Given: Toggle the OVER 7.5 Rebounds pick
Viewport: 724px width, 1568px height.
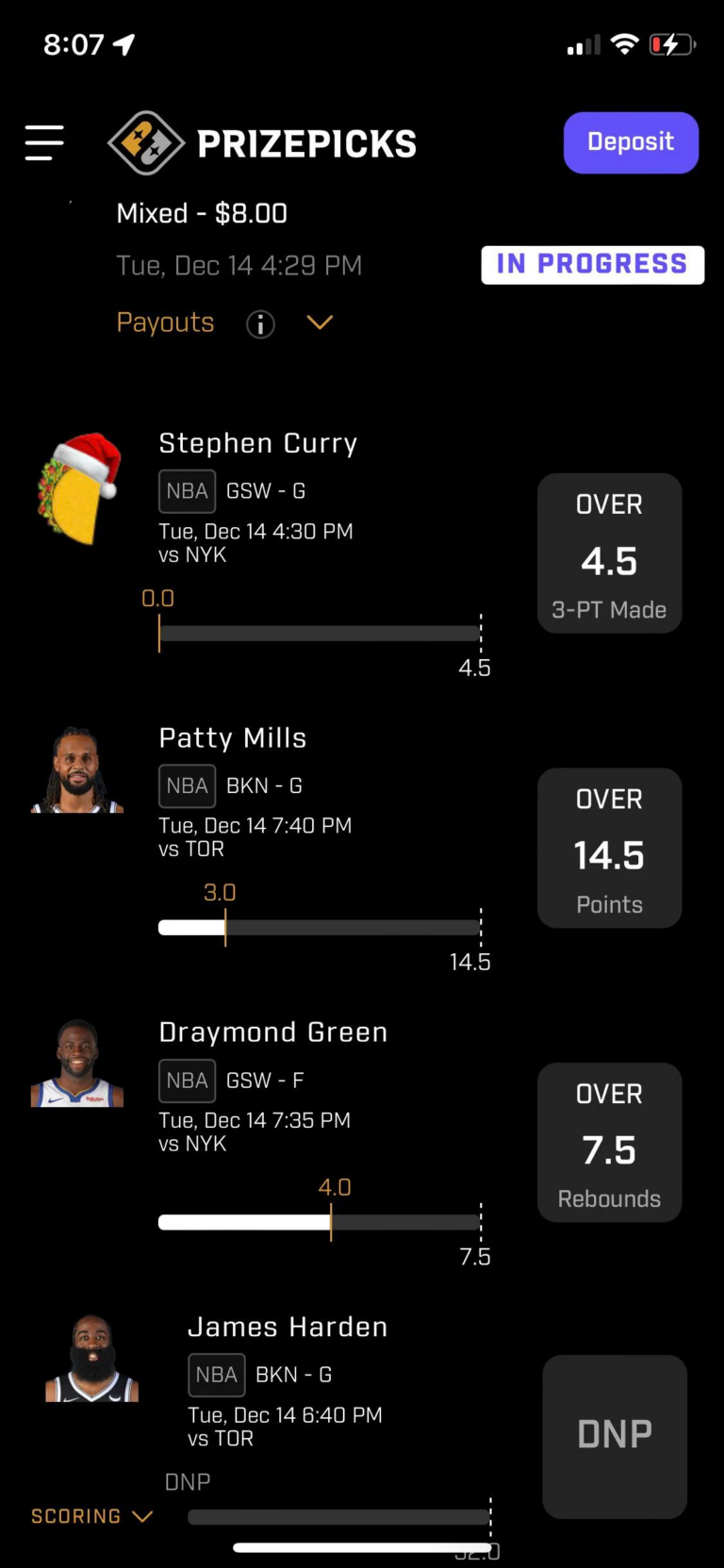Looking at the screenshot, I should coord(609,1142).
